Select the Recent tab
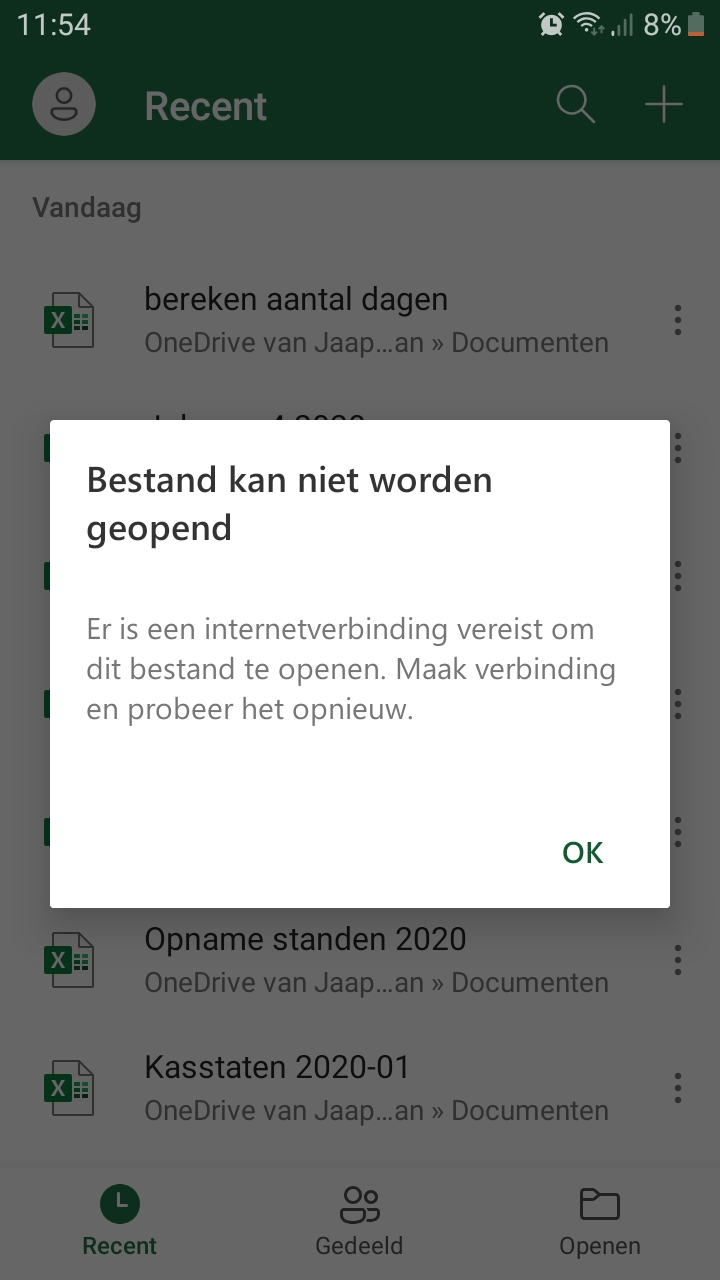 (x=120, y=1220)
